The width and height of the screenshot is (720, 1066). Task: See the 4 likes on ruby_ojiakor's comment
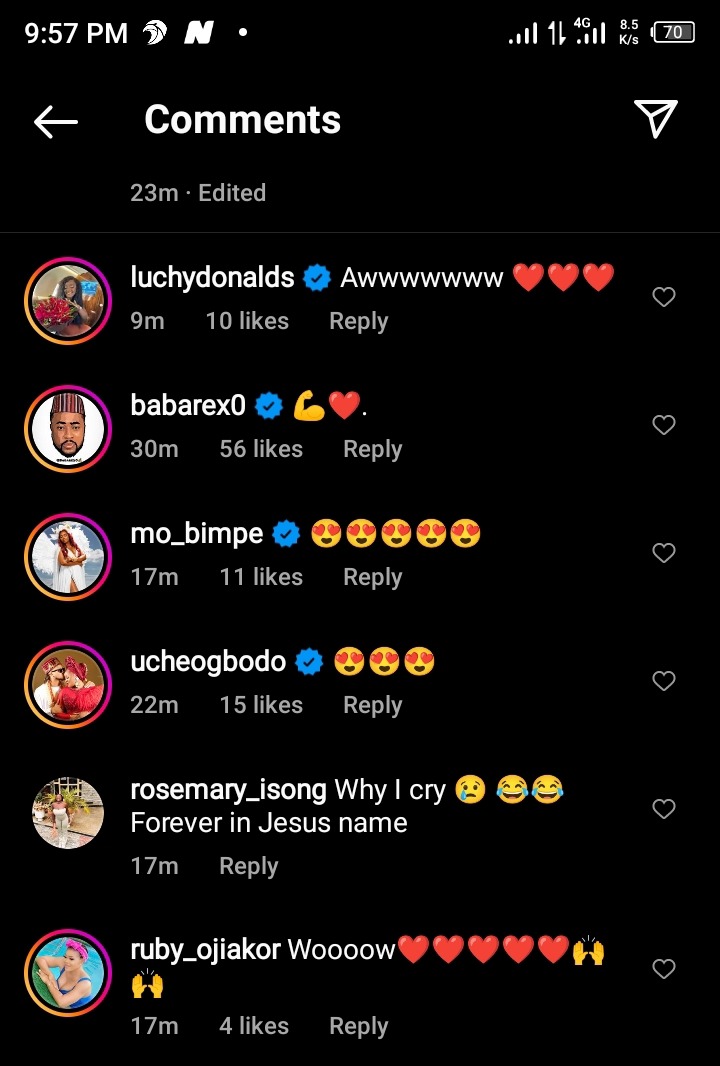coord(253,1027)
